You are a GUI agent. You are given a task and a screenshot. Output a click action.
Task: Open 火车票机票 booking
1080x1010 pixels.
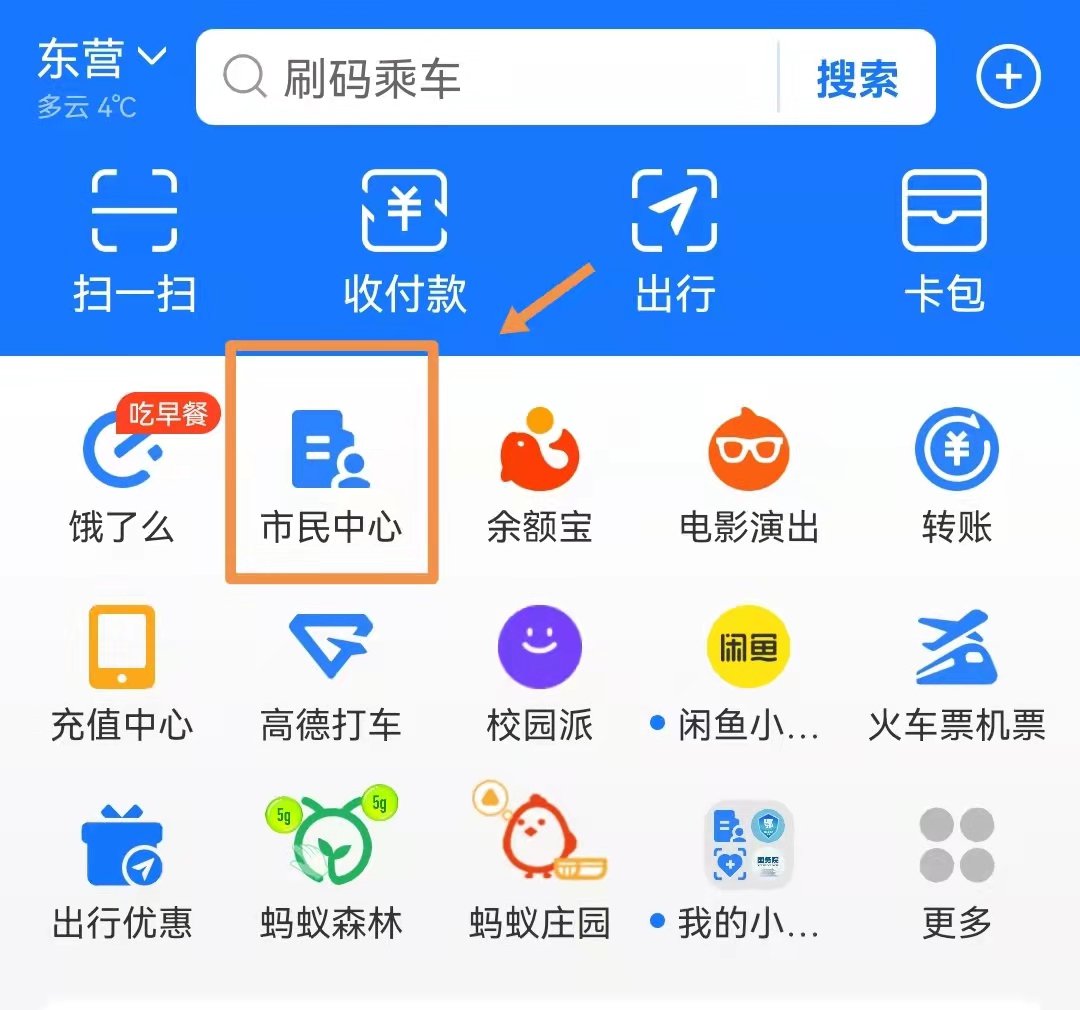(957, 672)
